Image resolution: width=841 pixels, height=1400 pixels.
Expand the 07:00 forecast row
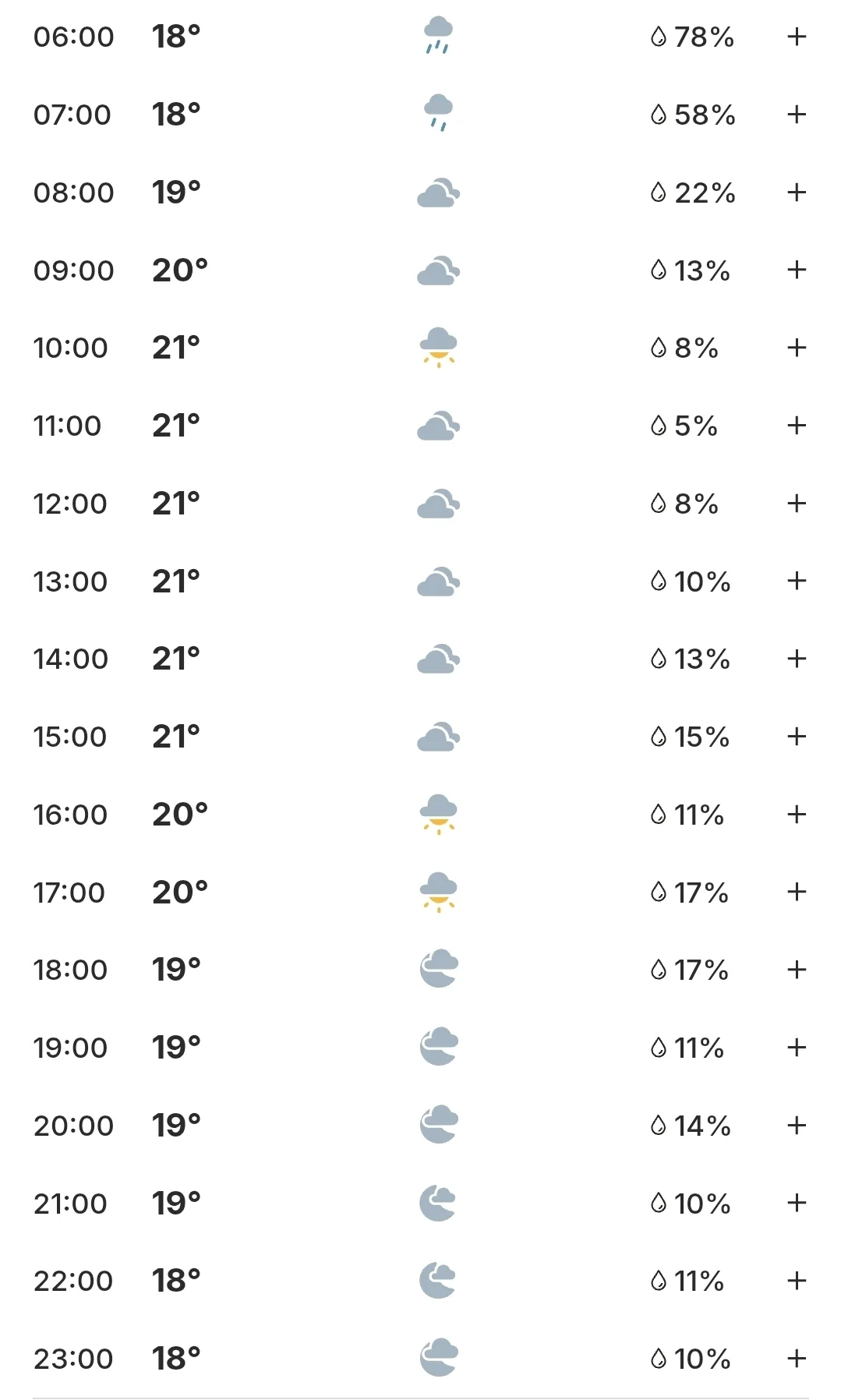pos(796,115)
